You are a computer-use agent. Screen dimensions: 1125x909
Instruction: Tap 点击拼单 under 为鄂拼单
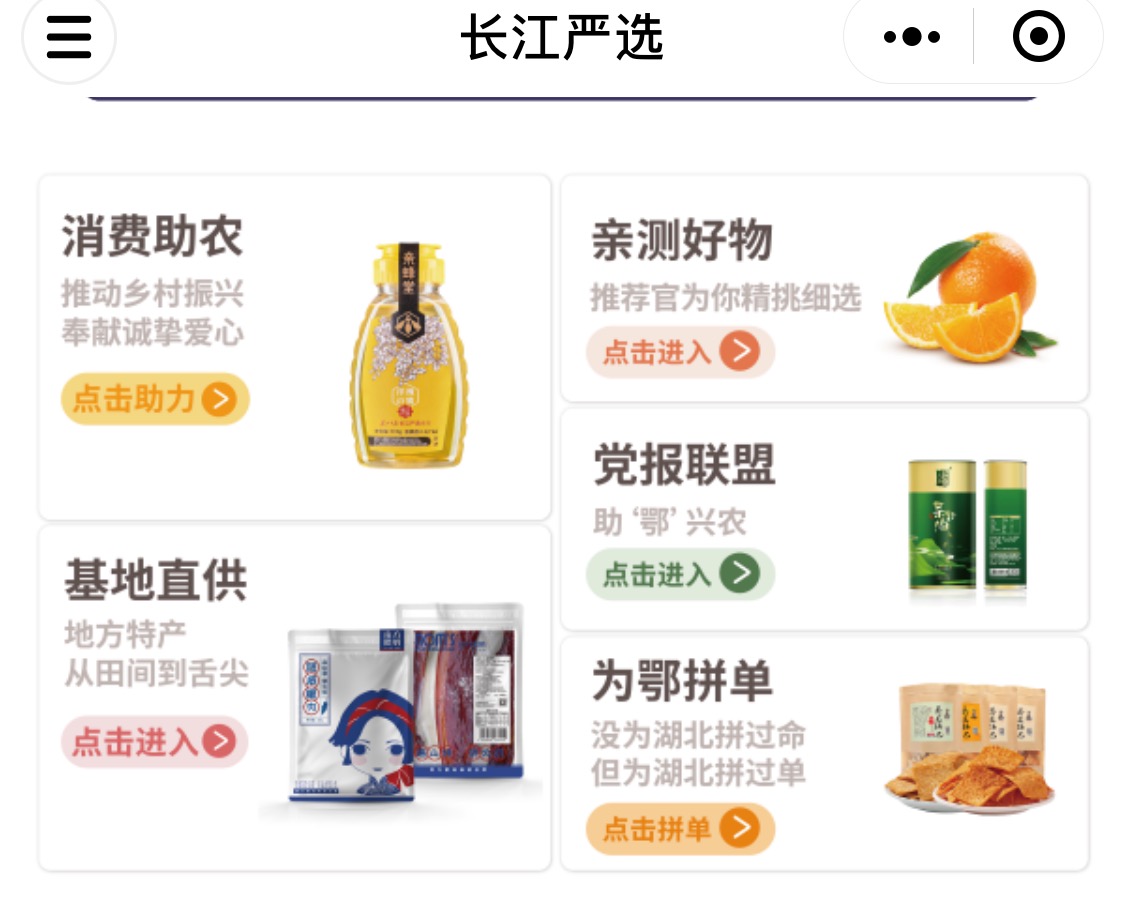[x=680, y=828]
